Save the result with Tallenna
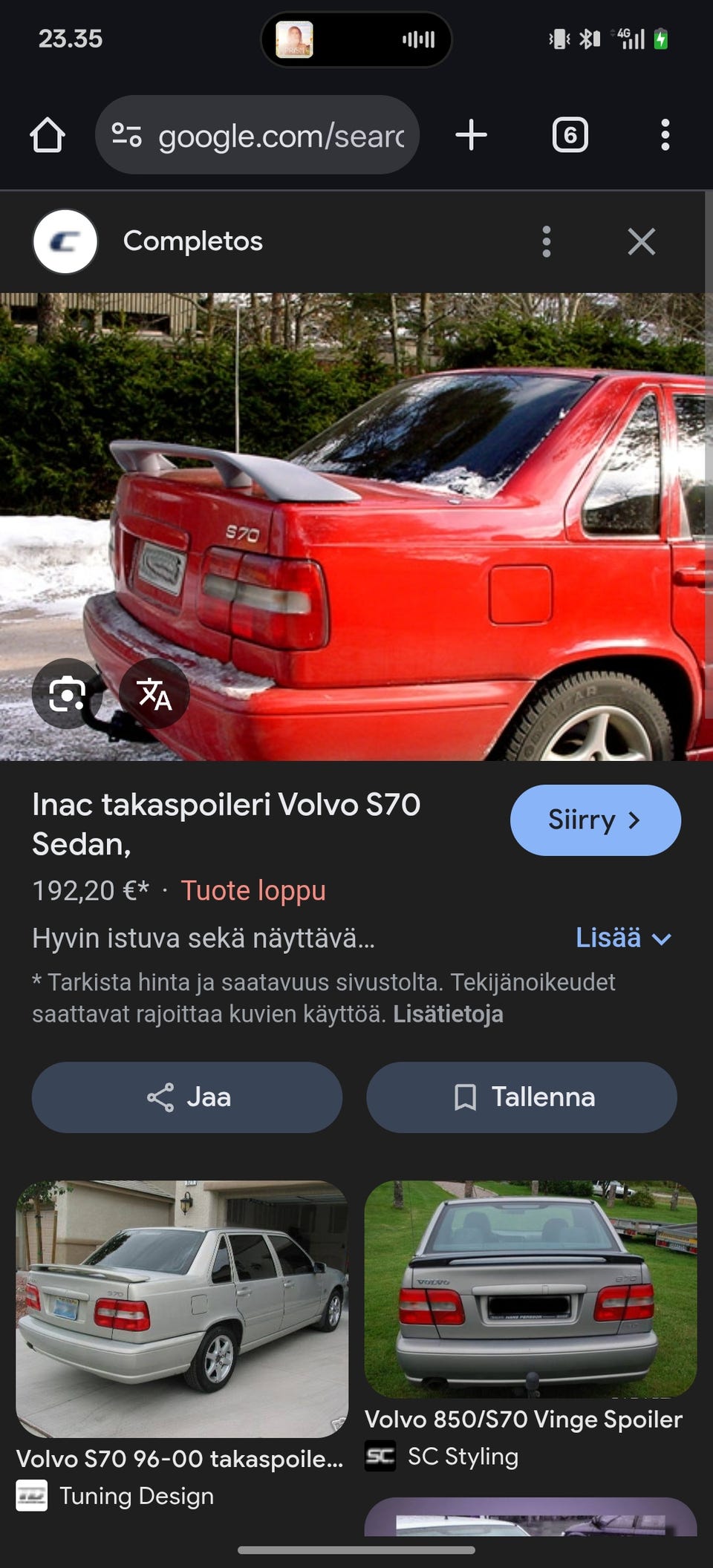The image size is (713, 1568). tap(521, 1097)
